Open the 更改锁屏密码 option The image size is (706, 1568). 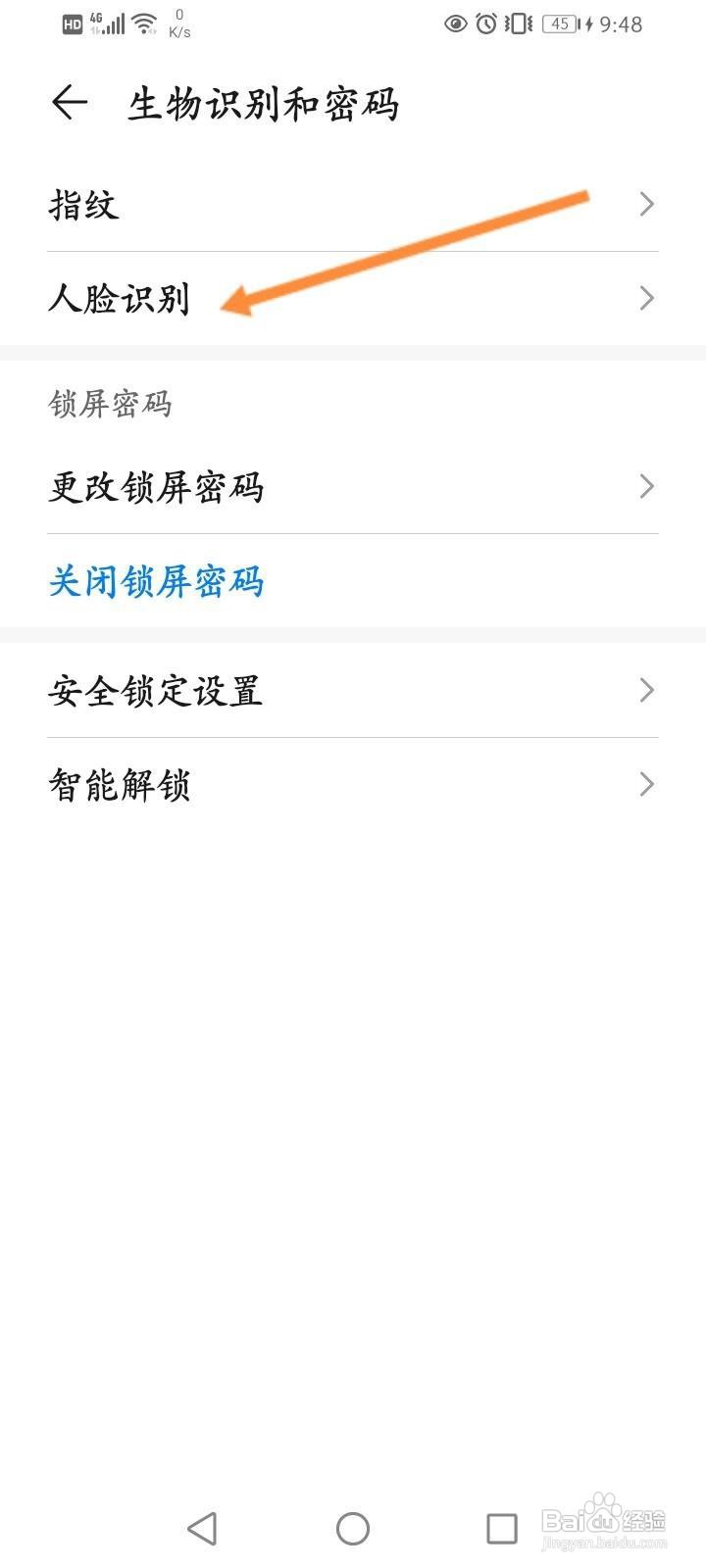(x=157, y=486)
